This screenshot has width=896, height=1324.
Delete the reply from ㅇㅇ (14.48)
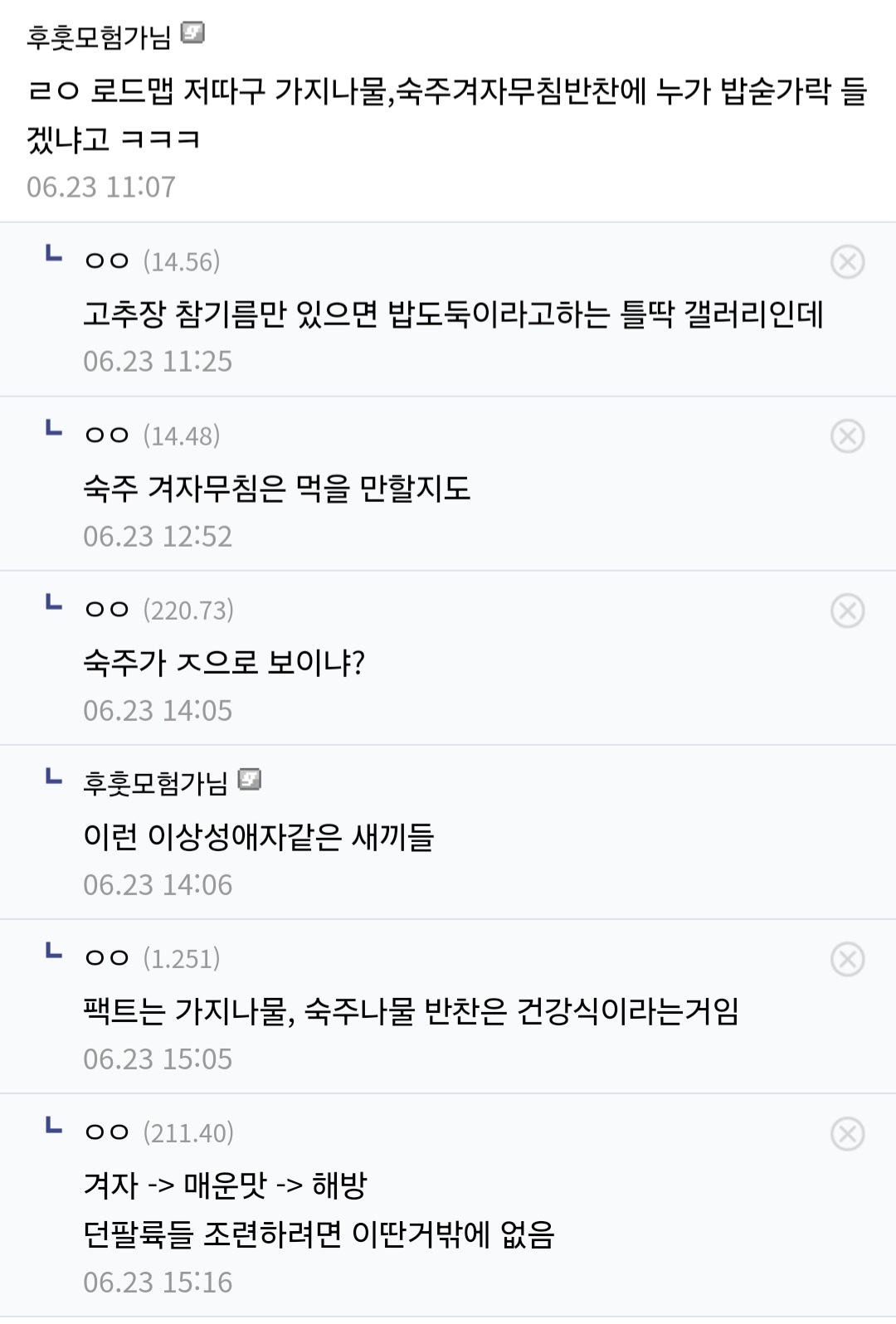point(847,436)
